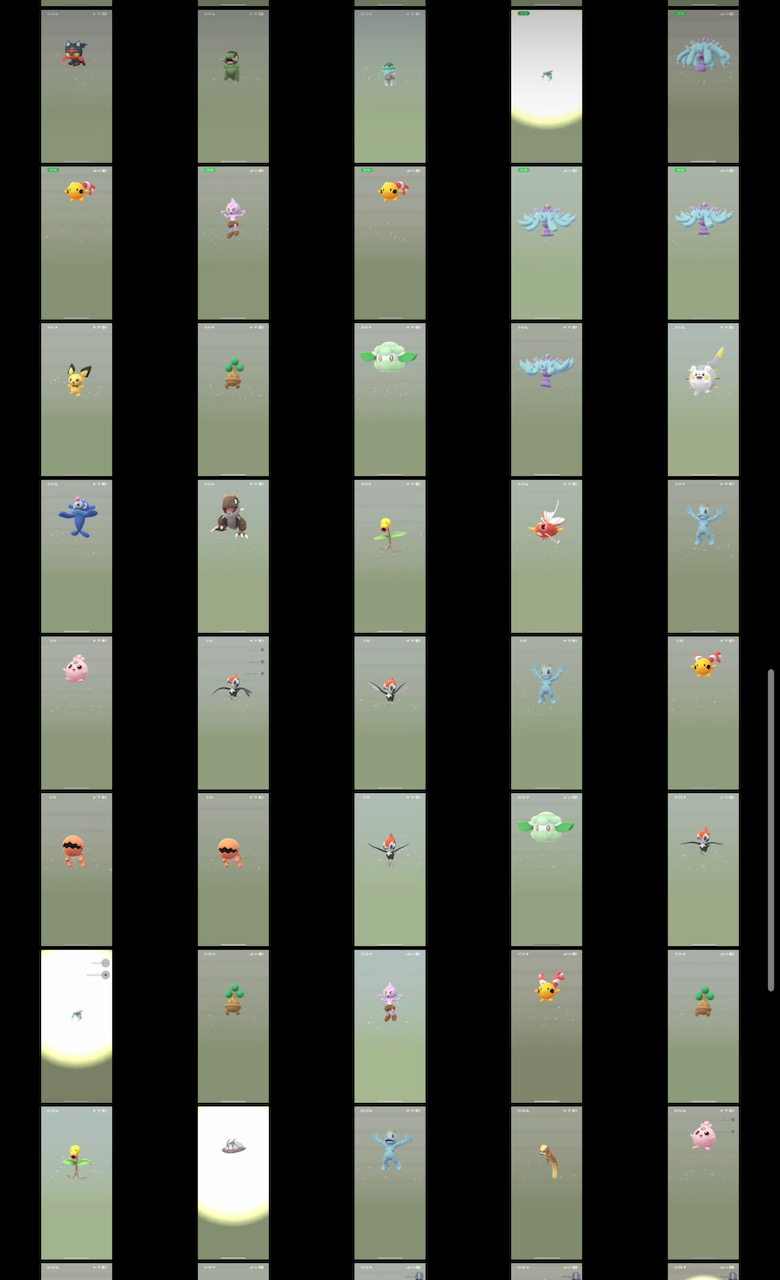This screenshot has height=1280, width=780.
Task: Open the blue Popplio screenshot
Action: (x=76, y=556)
